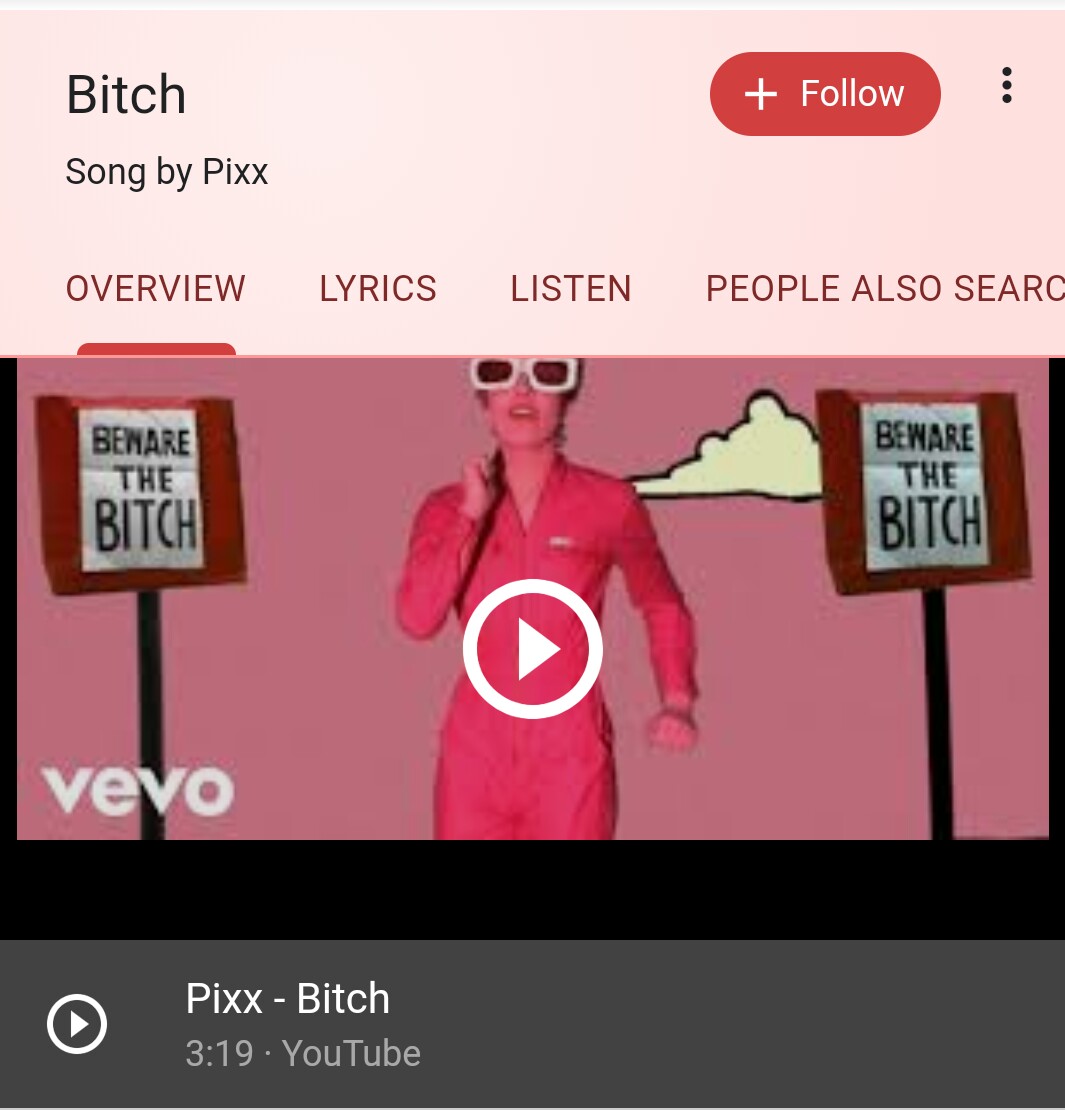Play the Vevo music video thumbnail
Screen dimensions: 1065x1110
[532, 649]
